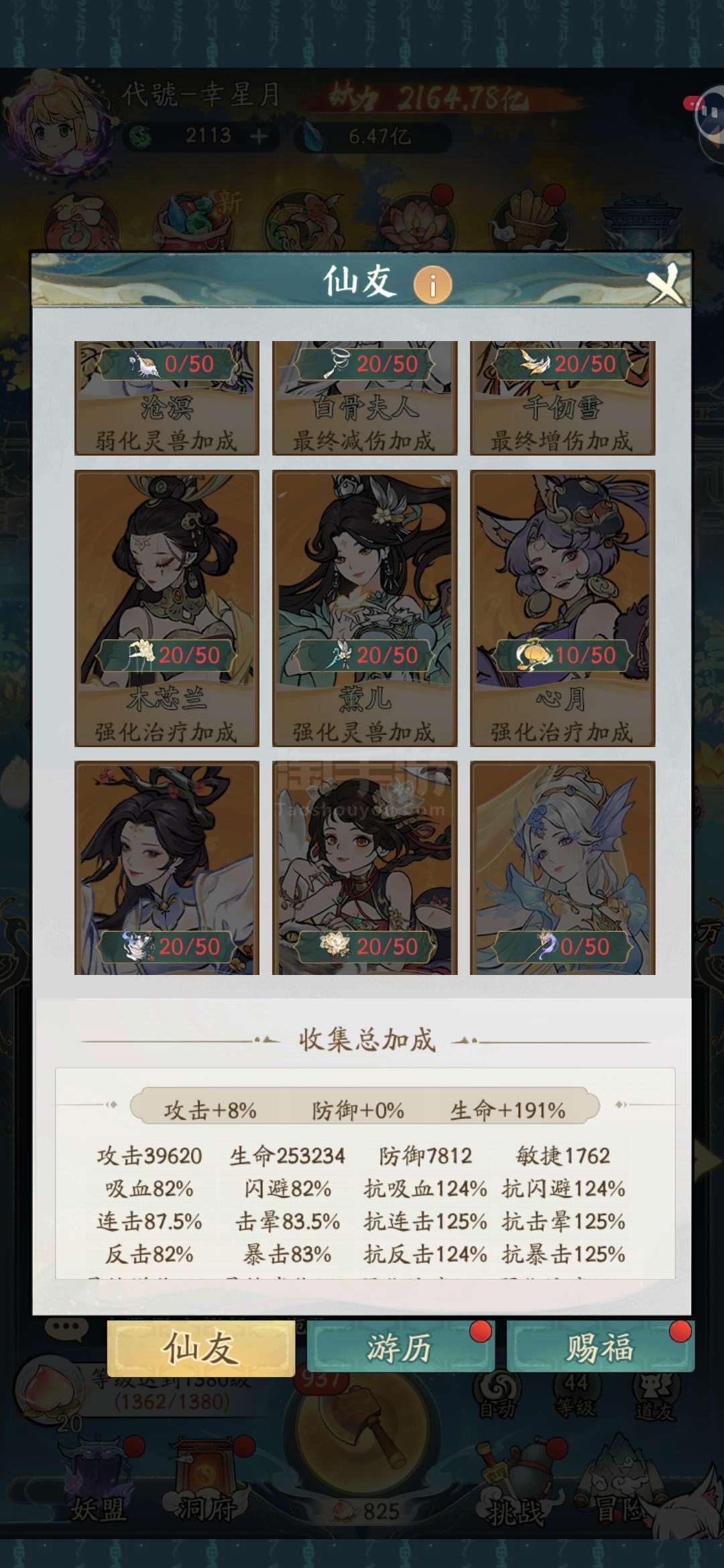View the 薰儿 companion card
This screenshot has height=1568, width=724.
coord(365,608)
